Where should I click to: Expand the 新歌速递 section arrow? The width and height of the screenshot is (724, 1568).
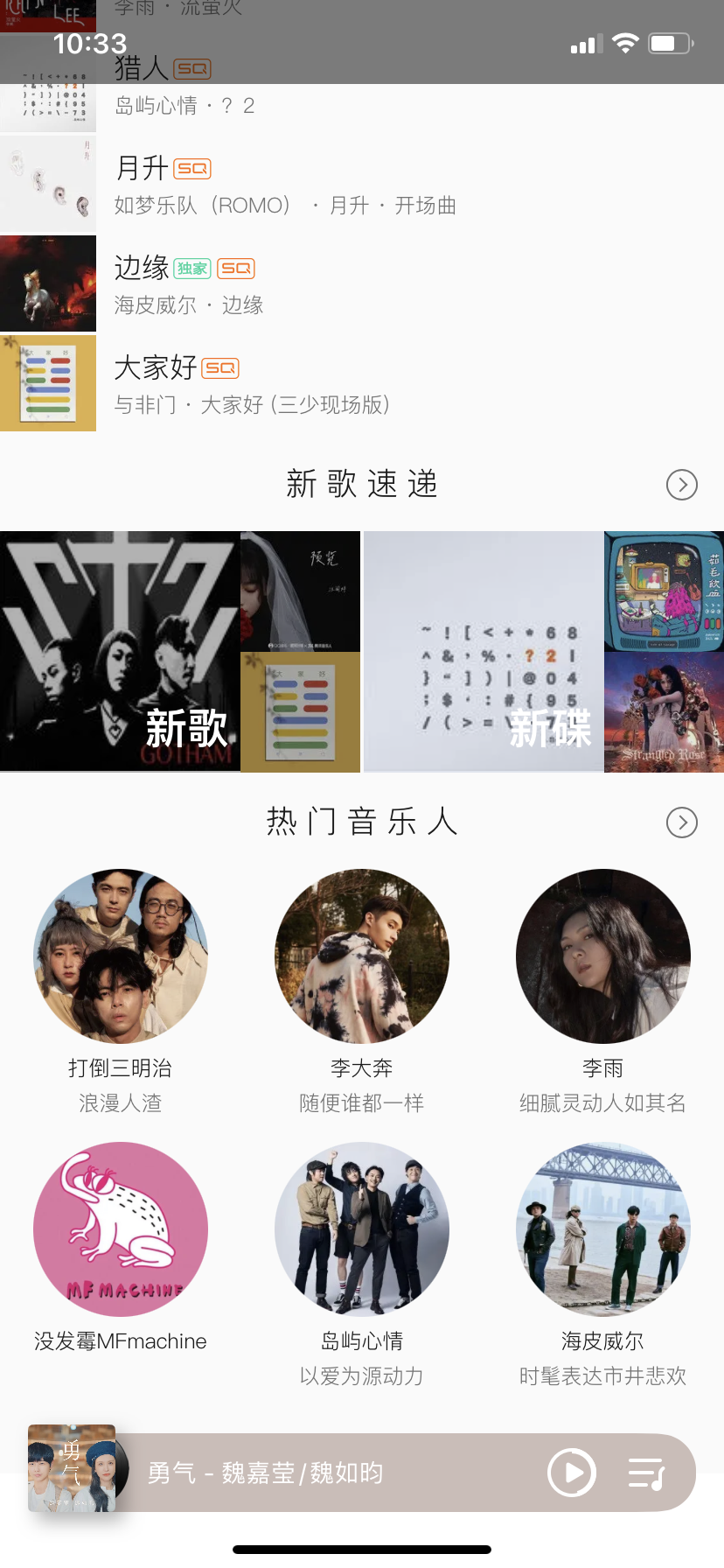click(x=681, y=485)
